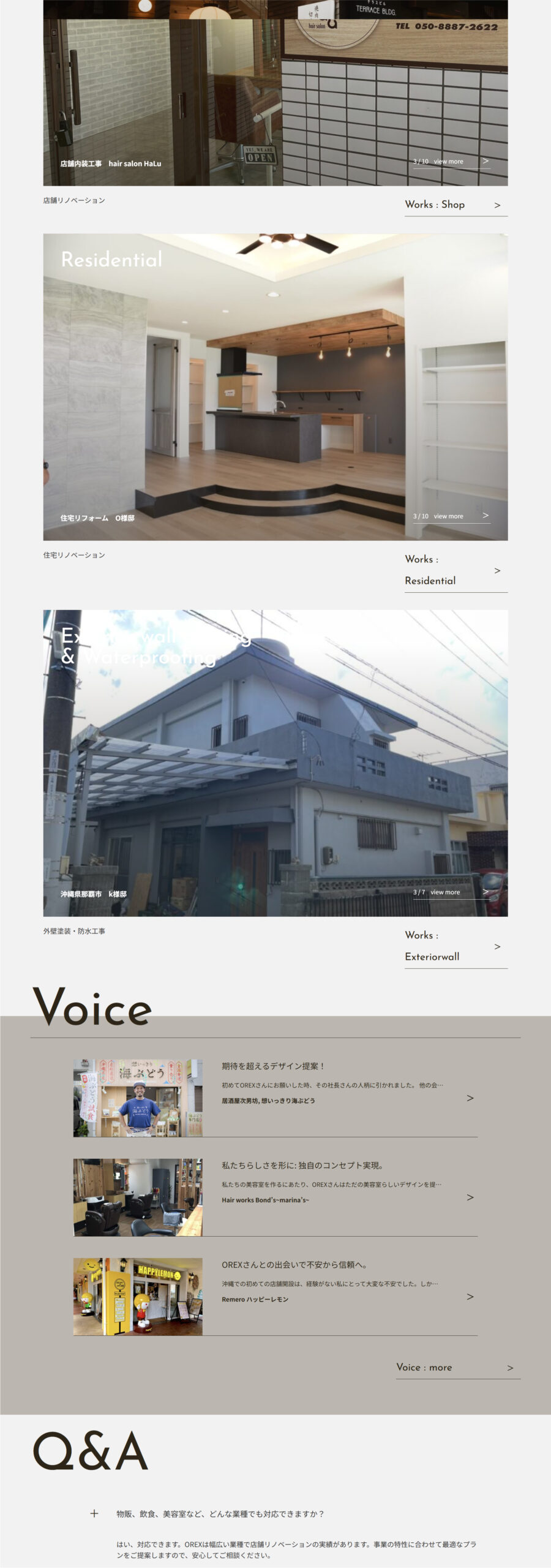Click next arrow on the k様邸 exterior carousel
The width and height of the screenshot is (551, 1568).
[485, 892]
